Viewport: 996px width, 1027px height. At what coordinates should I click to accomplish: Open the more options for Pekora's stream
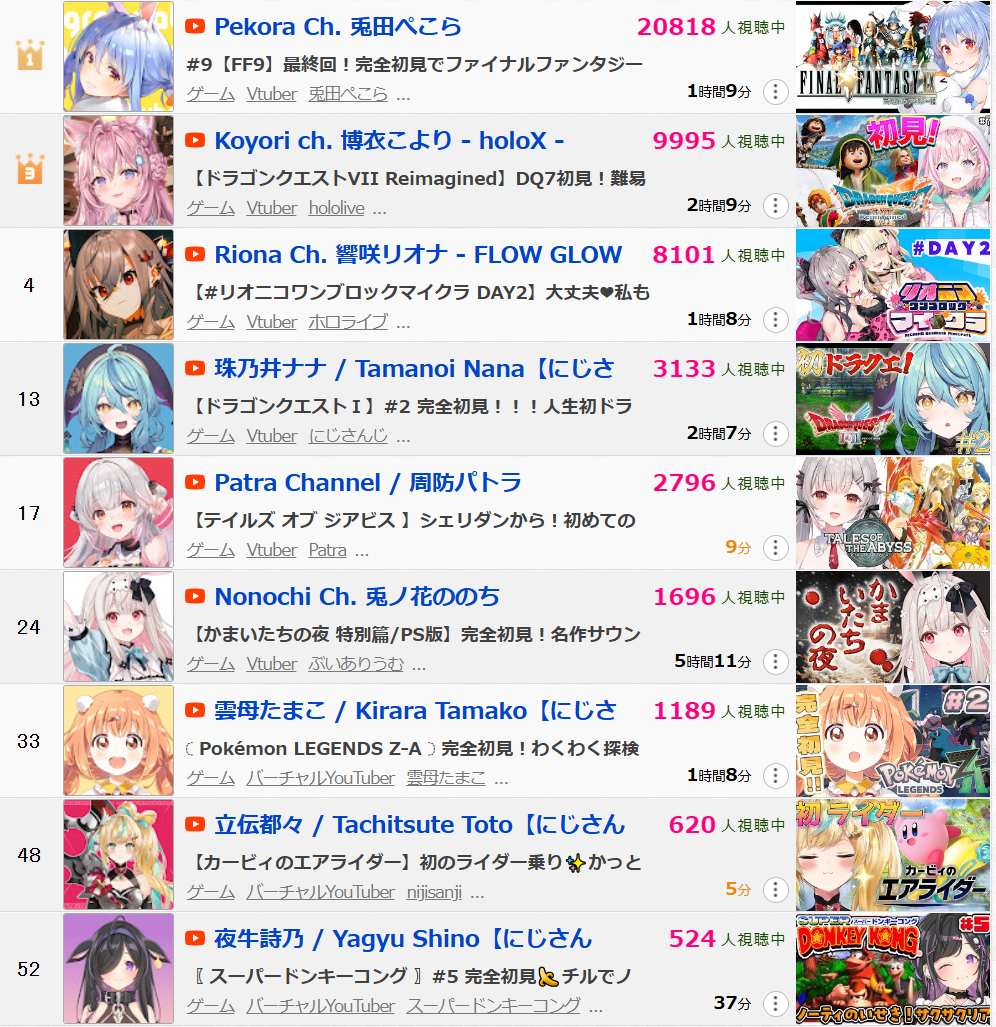click(x=775, y=92)
